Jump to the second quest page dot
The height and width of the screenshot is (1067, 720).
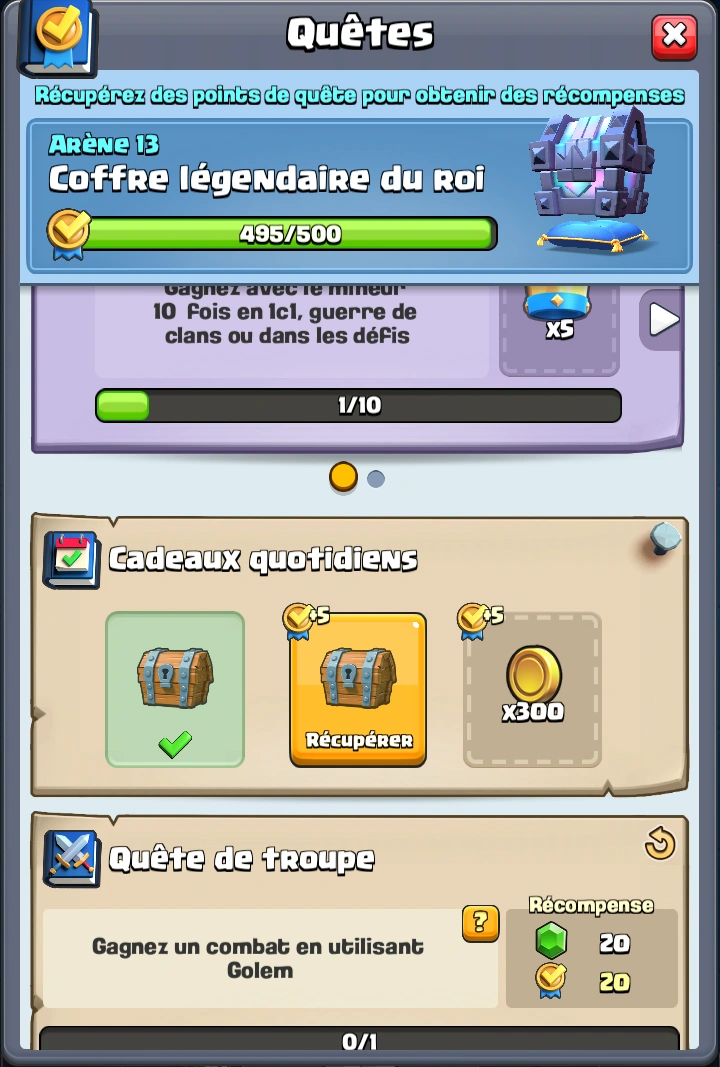(376, 479)
